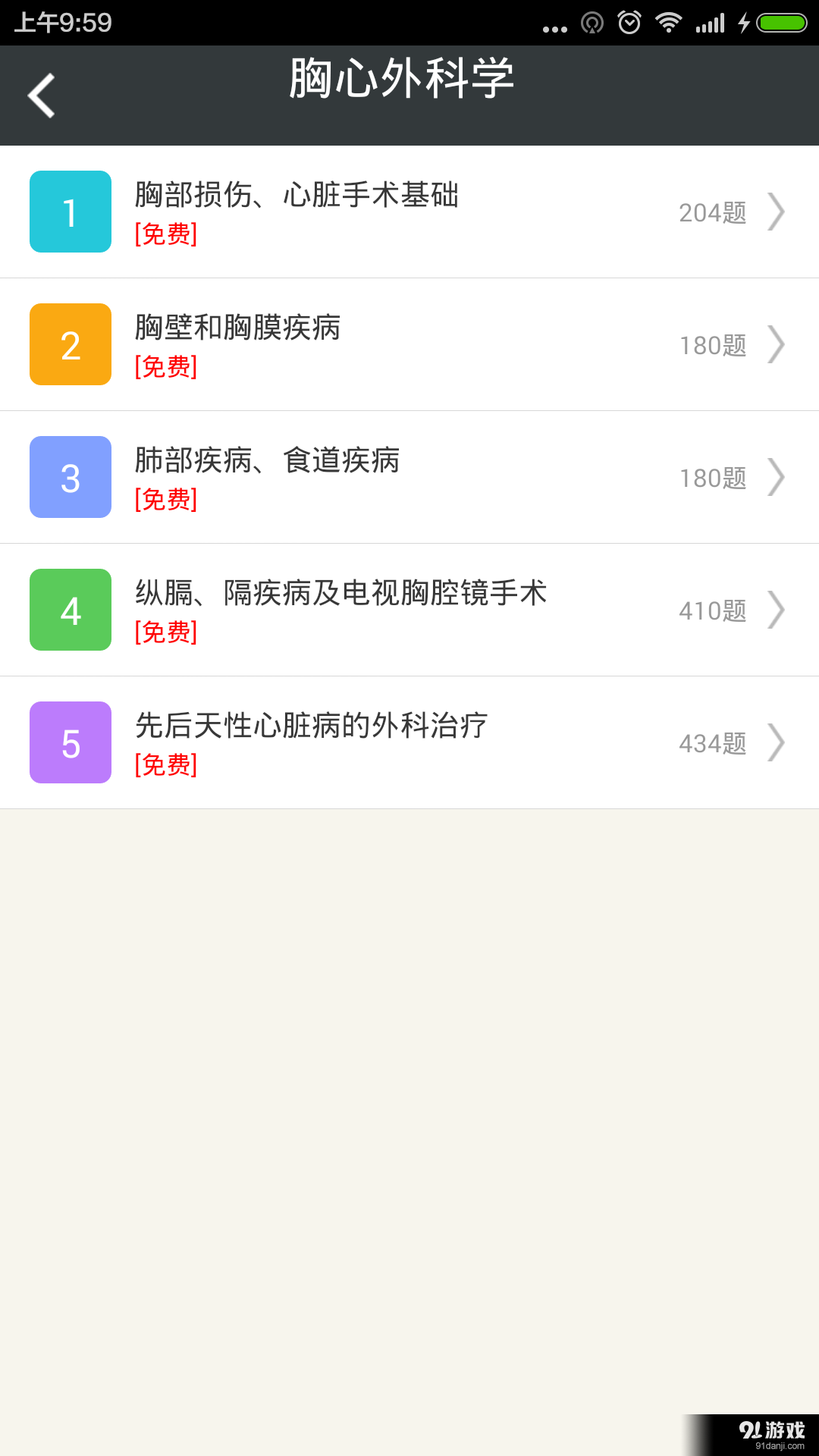Select the orange number 2 badge
Viewport: 819px width, 1456px height.
(x=70, y=344)
